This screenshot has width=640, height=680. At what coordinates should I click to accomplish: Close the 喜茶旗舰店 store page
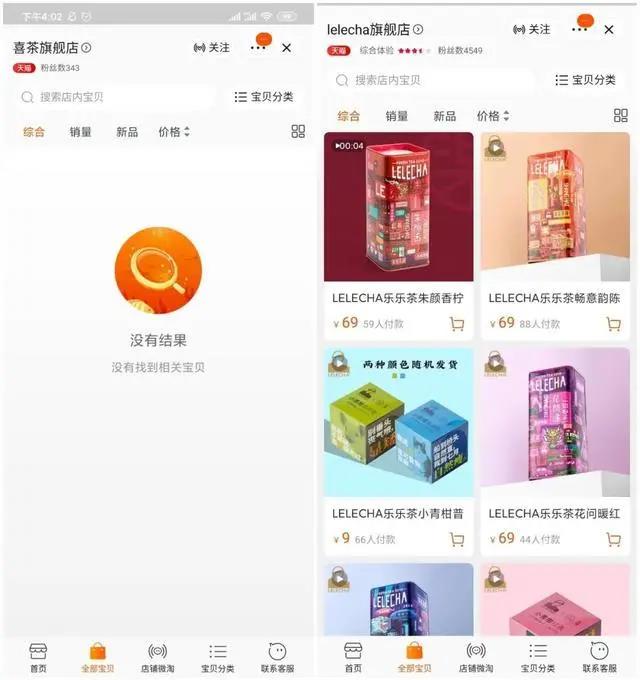tap(287, 48)
